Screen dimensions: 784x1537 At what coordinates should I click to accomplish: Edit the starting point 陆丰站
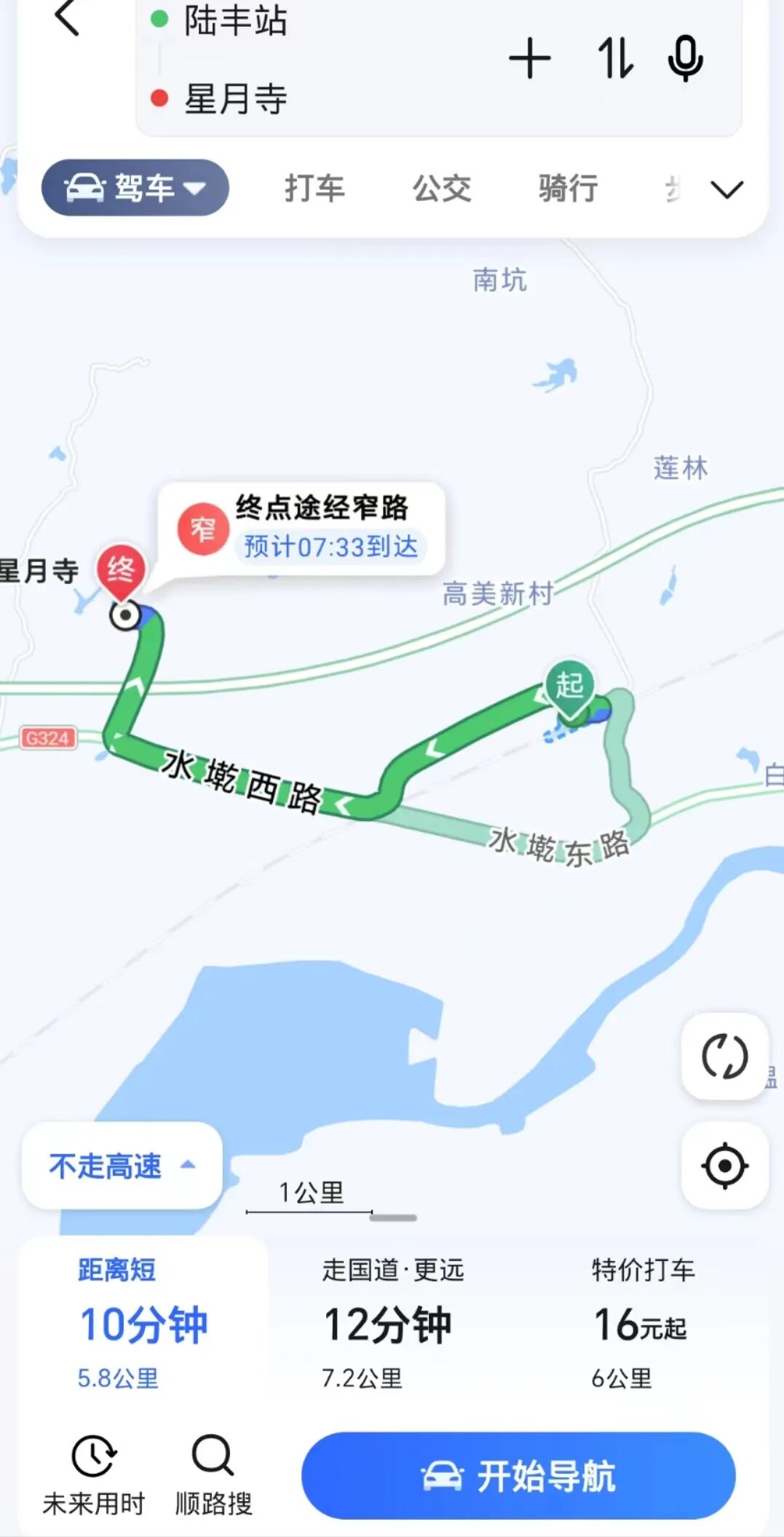point(234,20)
